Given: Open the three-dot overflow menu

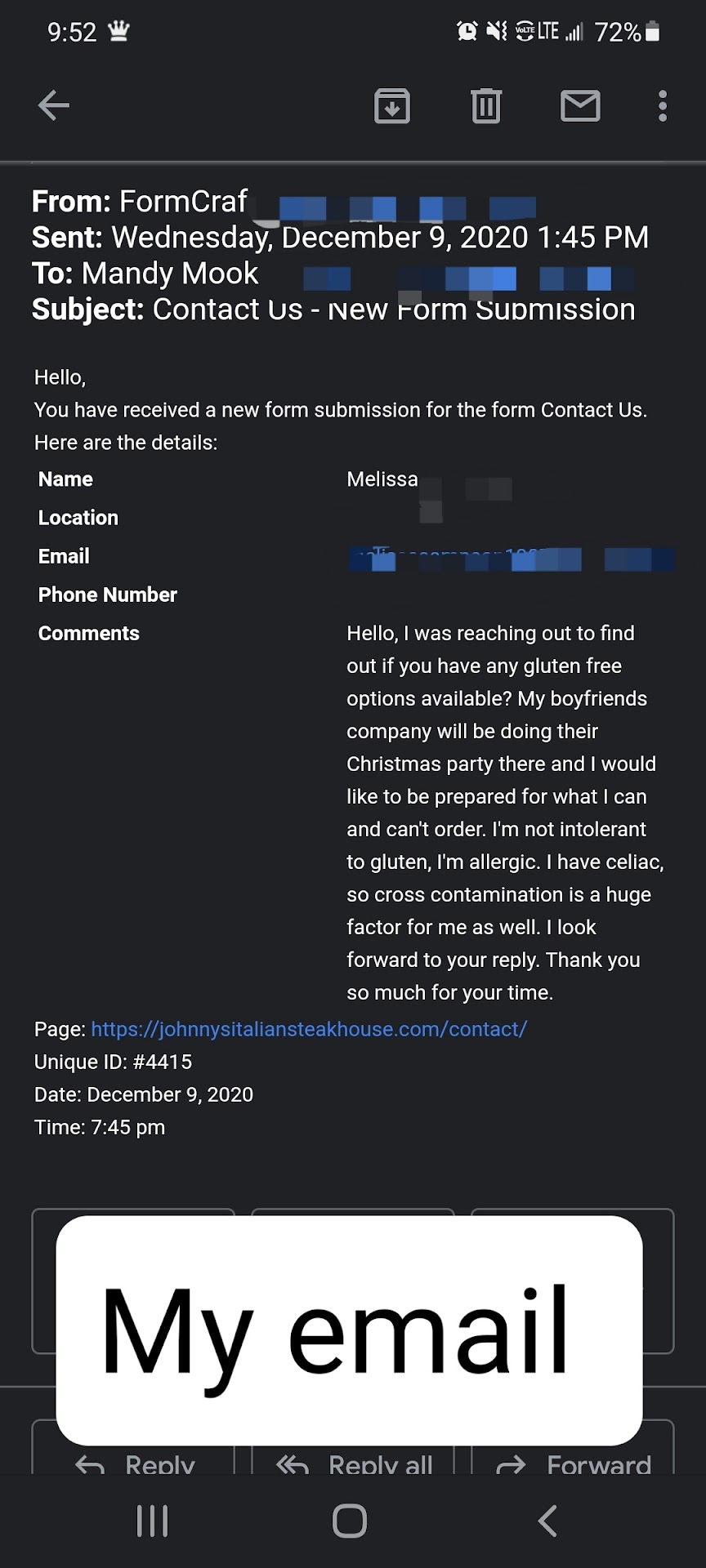Looking at the screenshot, I should 663,106.
